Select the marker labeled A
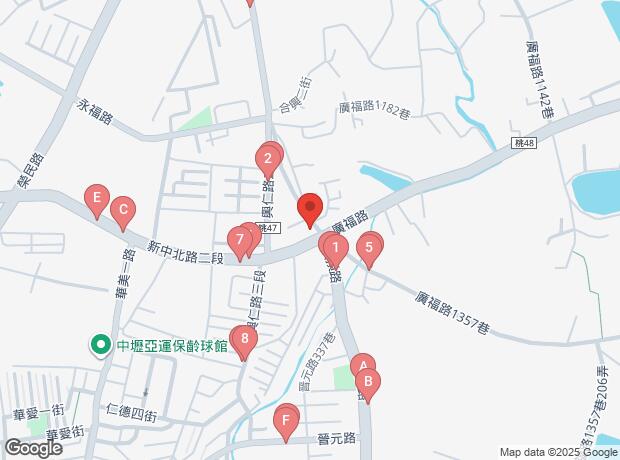The image size is (620, 460). pyautogui.click(x=363, y=365)
